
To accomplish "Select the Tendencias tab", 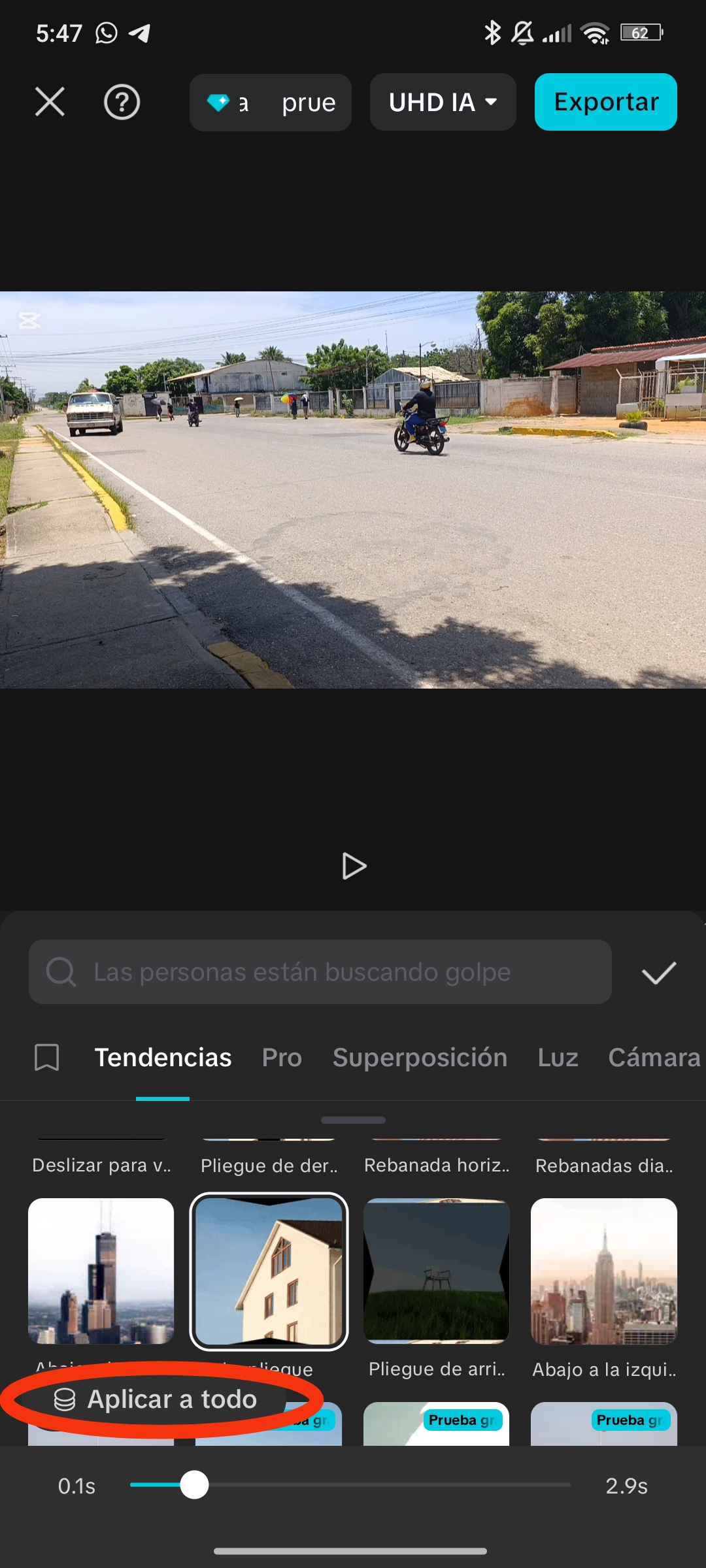I will pyautogui.click(x=163, y=1057).
